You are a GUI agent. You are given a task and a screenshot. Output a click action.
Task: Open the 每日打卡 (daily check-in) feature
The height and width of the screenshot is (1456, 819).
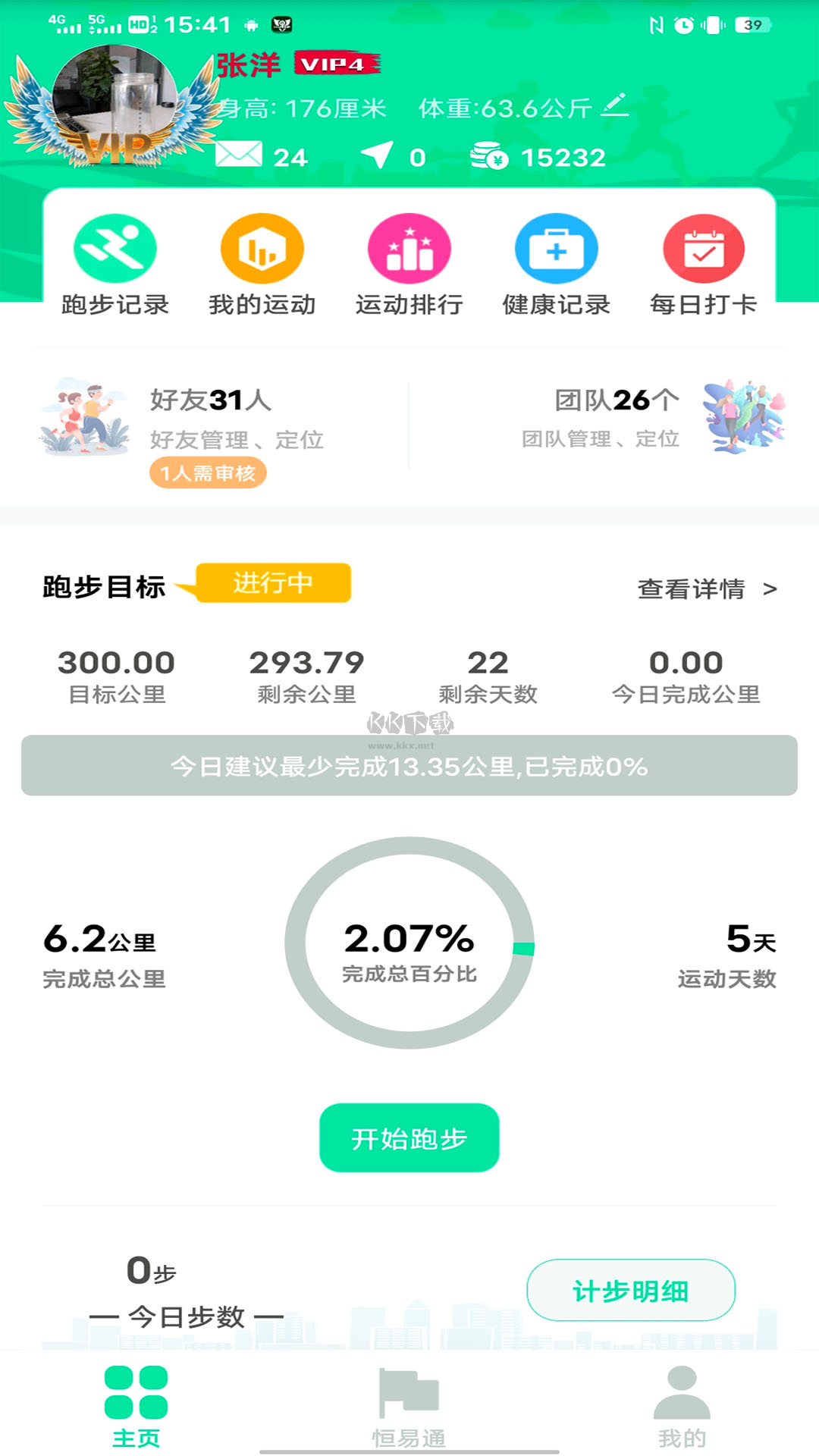(x=702, y=262)
